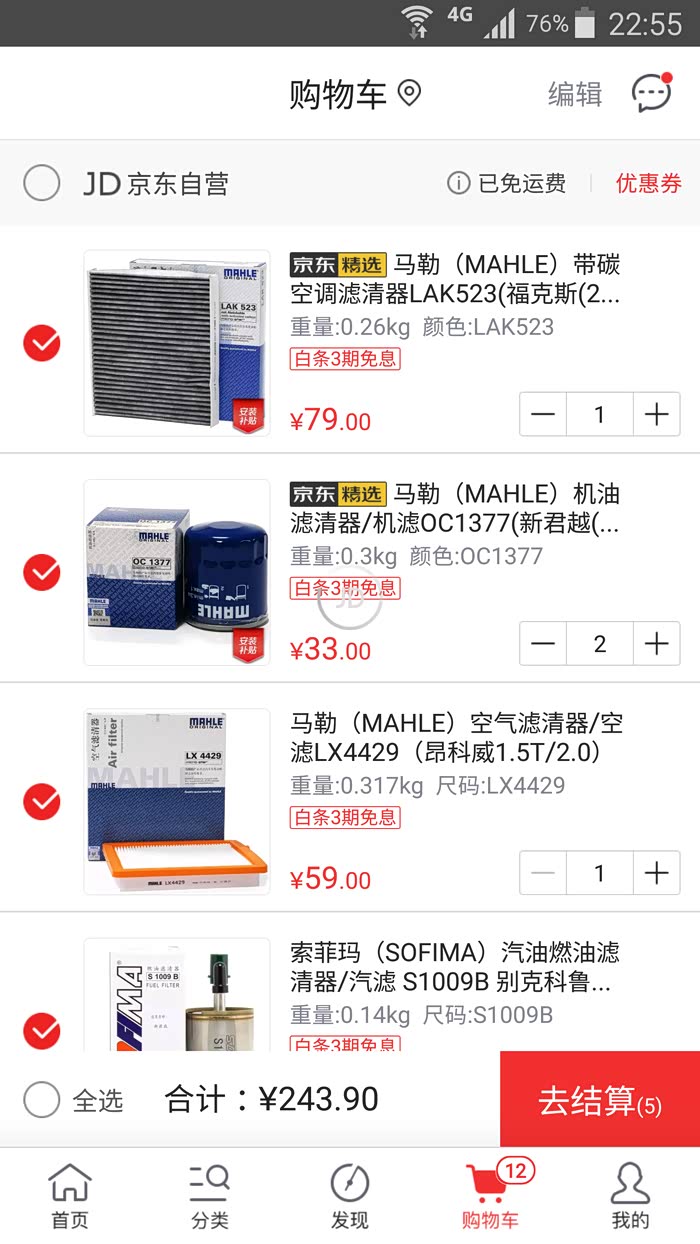Switch to the 发现 discover tab
The image size is (700, 1244).
350,1196
